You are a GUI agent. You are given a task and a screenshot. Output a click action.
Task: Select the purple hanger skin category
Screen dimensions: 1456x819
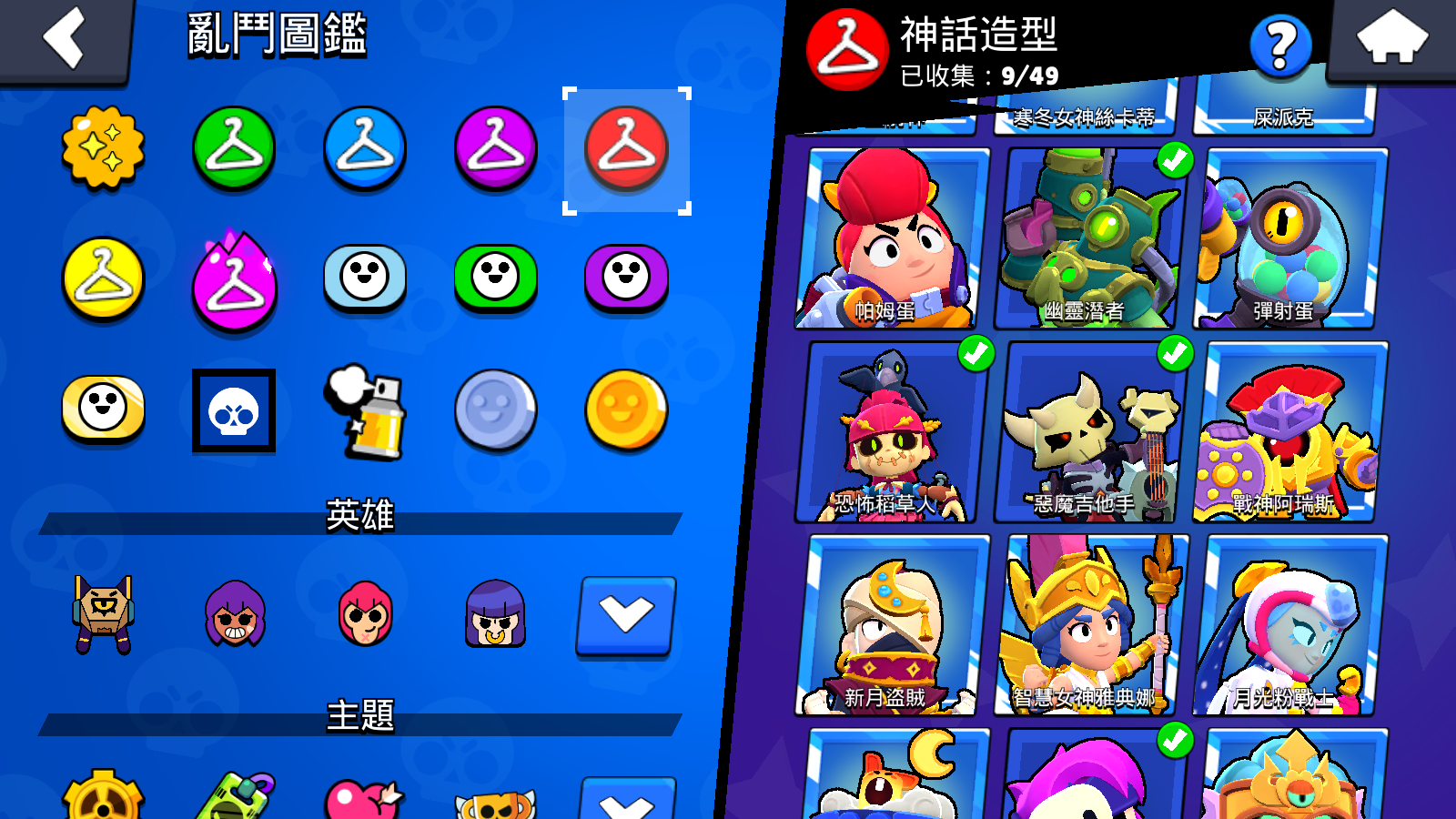(x=496, y=148)
